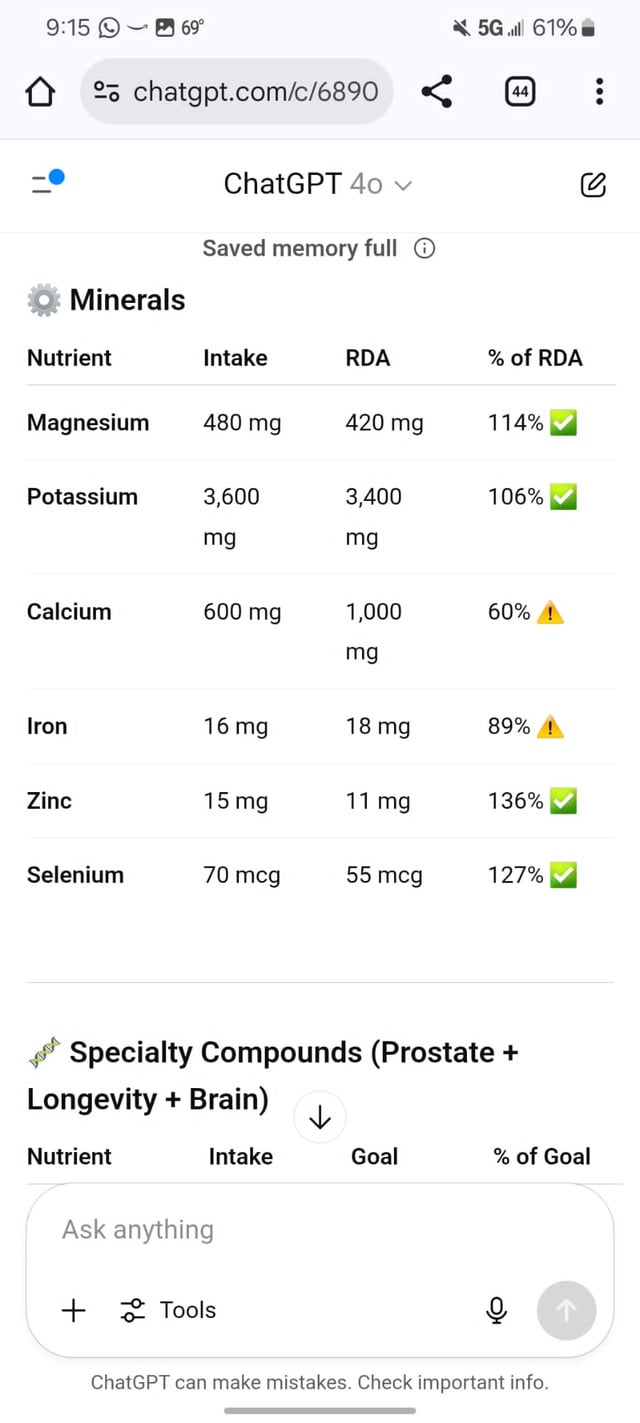
Task: Start a new chat with the compose icon
Action: (x=593, y=184)
